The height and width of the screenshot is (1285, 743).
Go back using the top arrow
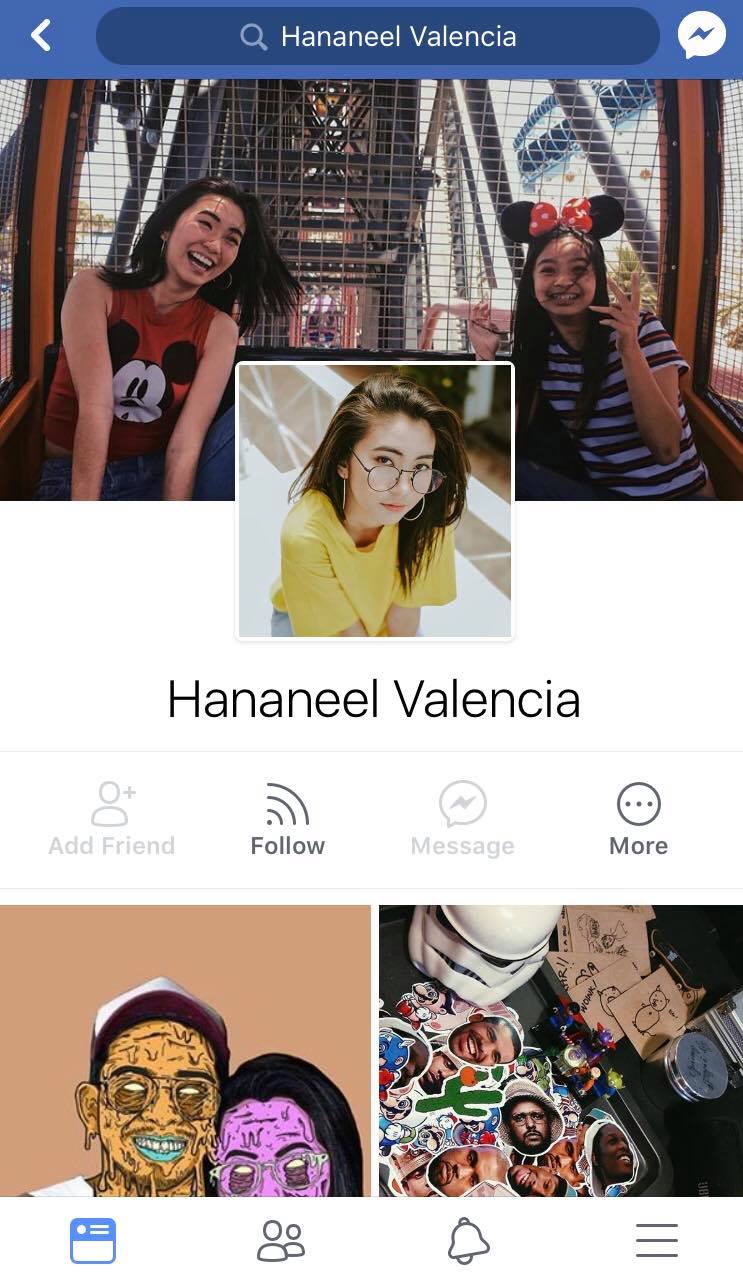[x=40, y=37]
